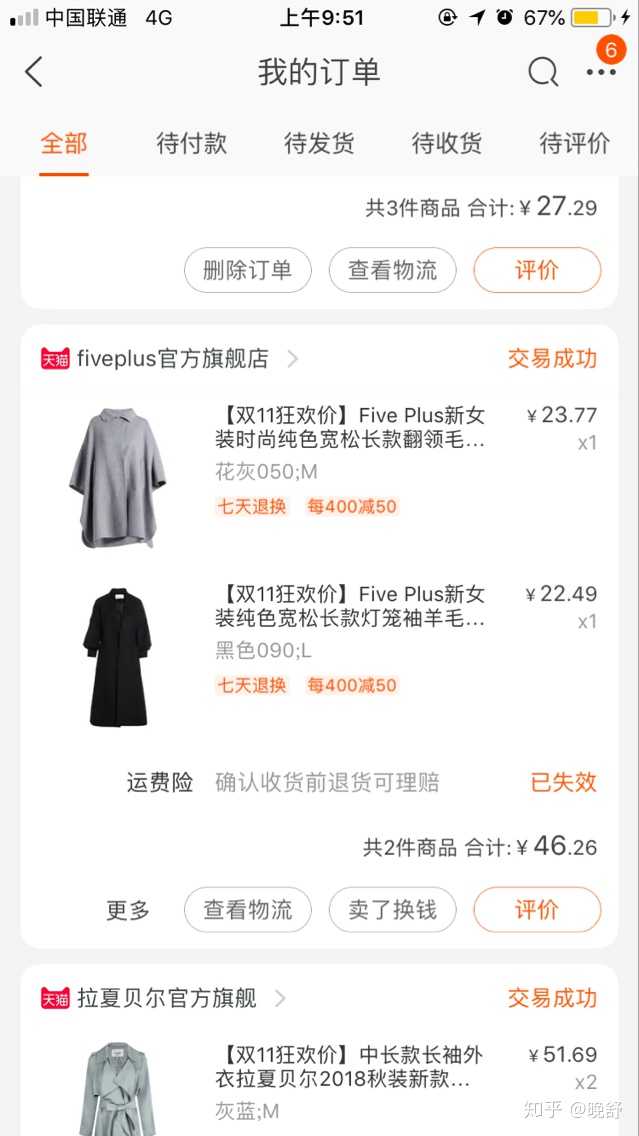The image size is (639, 1136).
Task: View 查看物流 for the ¥27.29 order
Action: point(393,270)
